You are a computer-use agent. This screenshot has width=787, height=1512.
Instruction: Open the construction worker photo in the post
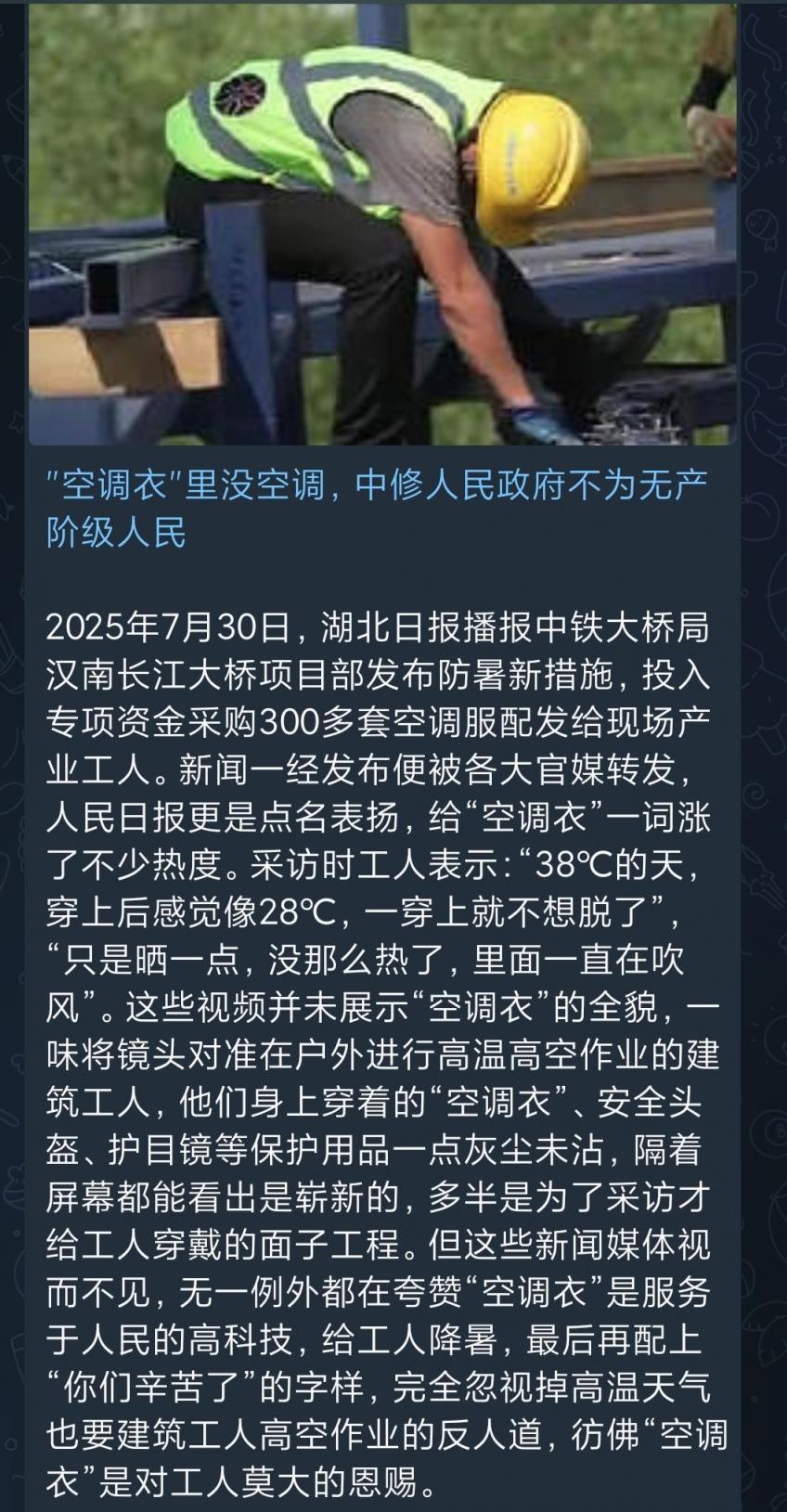[382, 223]
